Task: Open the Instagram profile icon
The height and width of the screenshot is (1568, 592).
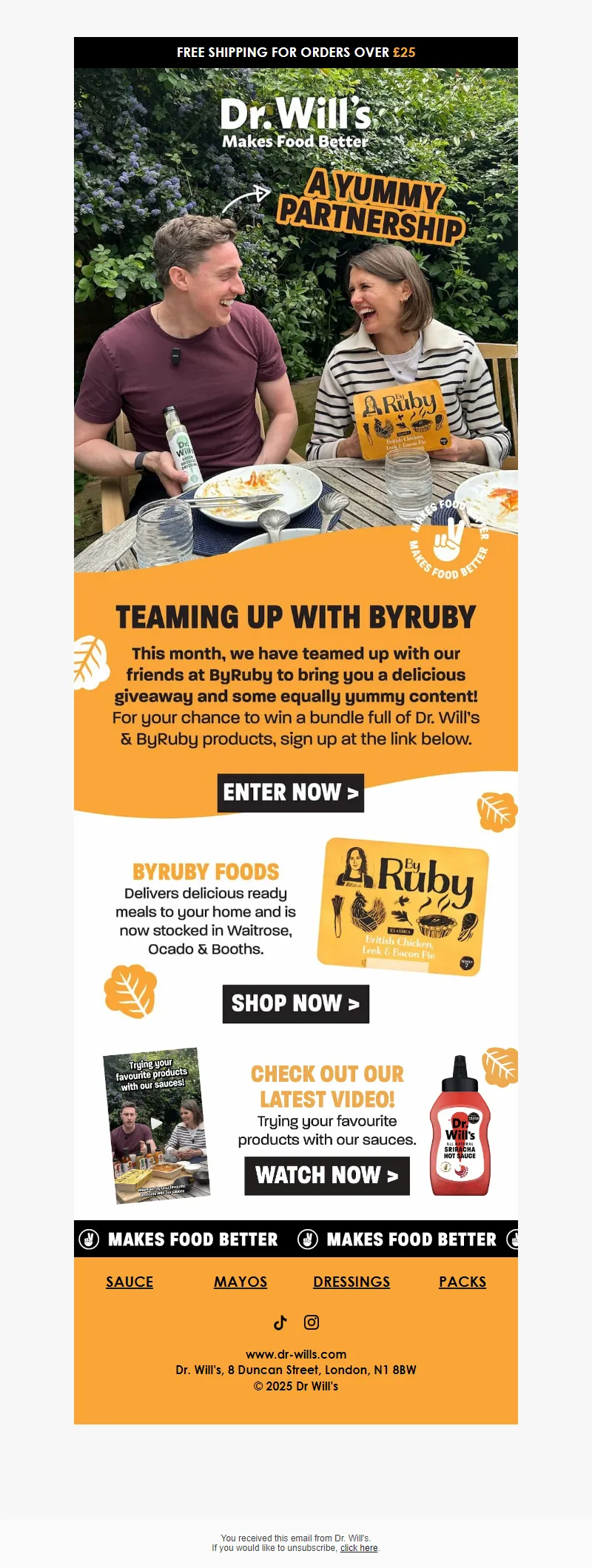Action: tap(312, 1322)
